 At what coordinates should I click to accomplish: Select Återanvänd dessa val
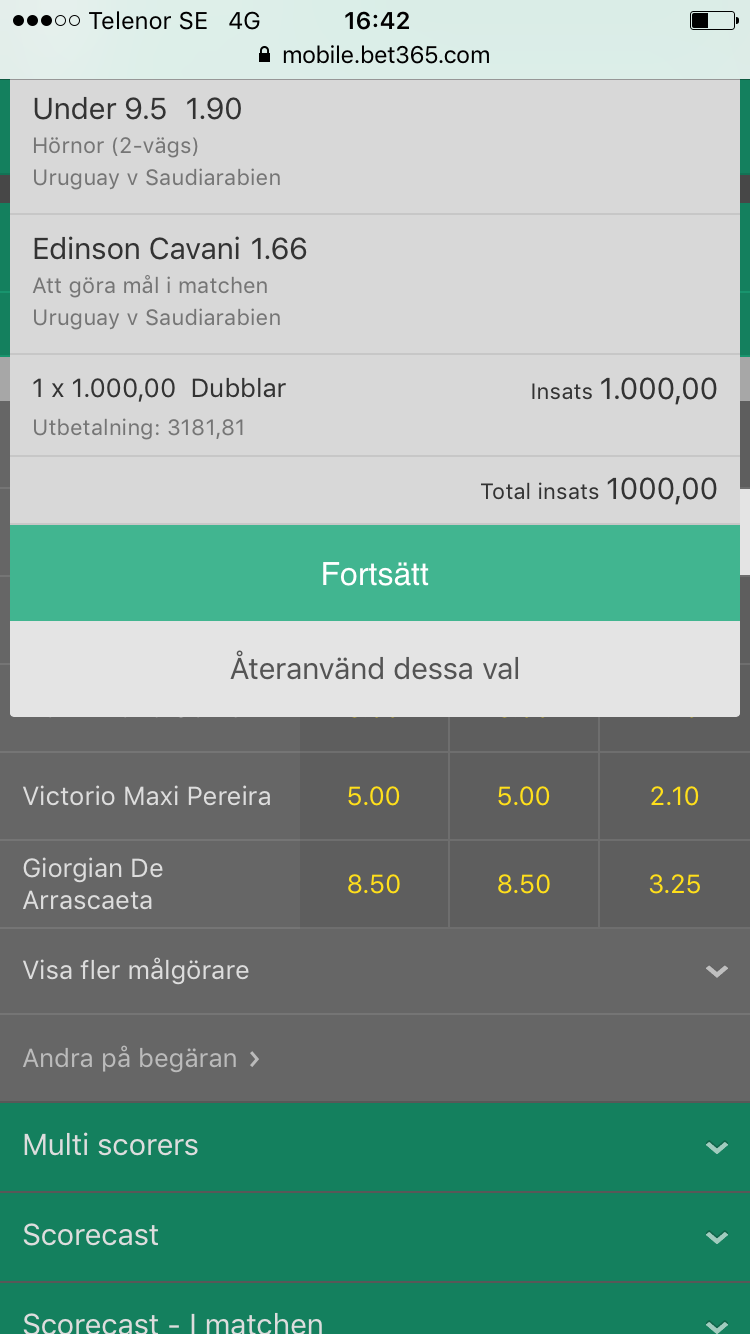click(x=375, y=668)
